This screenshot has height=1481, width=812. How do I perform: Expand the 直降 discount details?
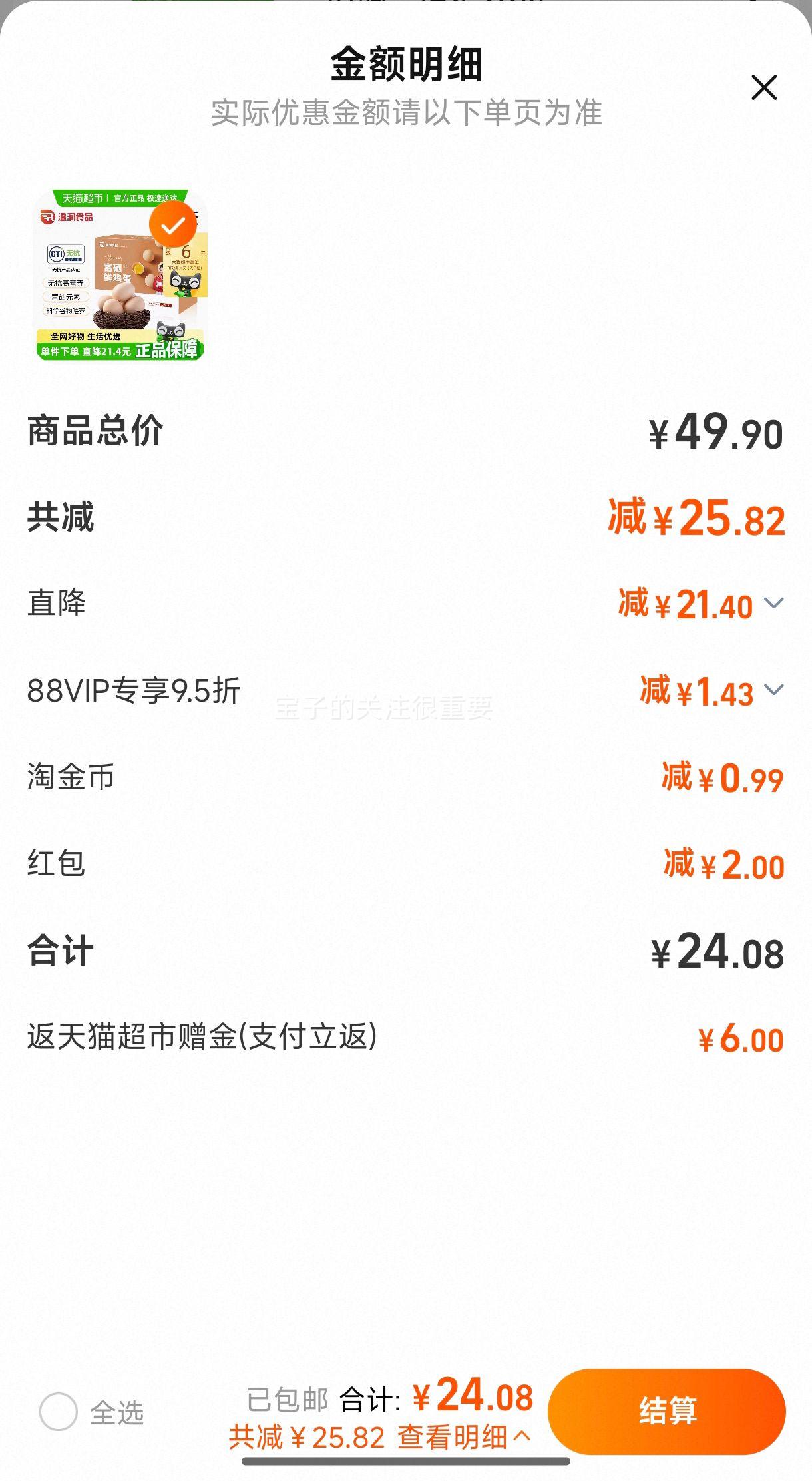pyautogui.click(x=774, y=603)
